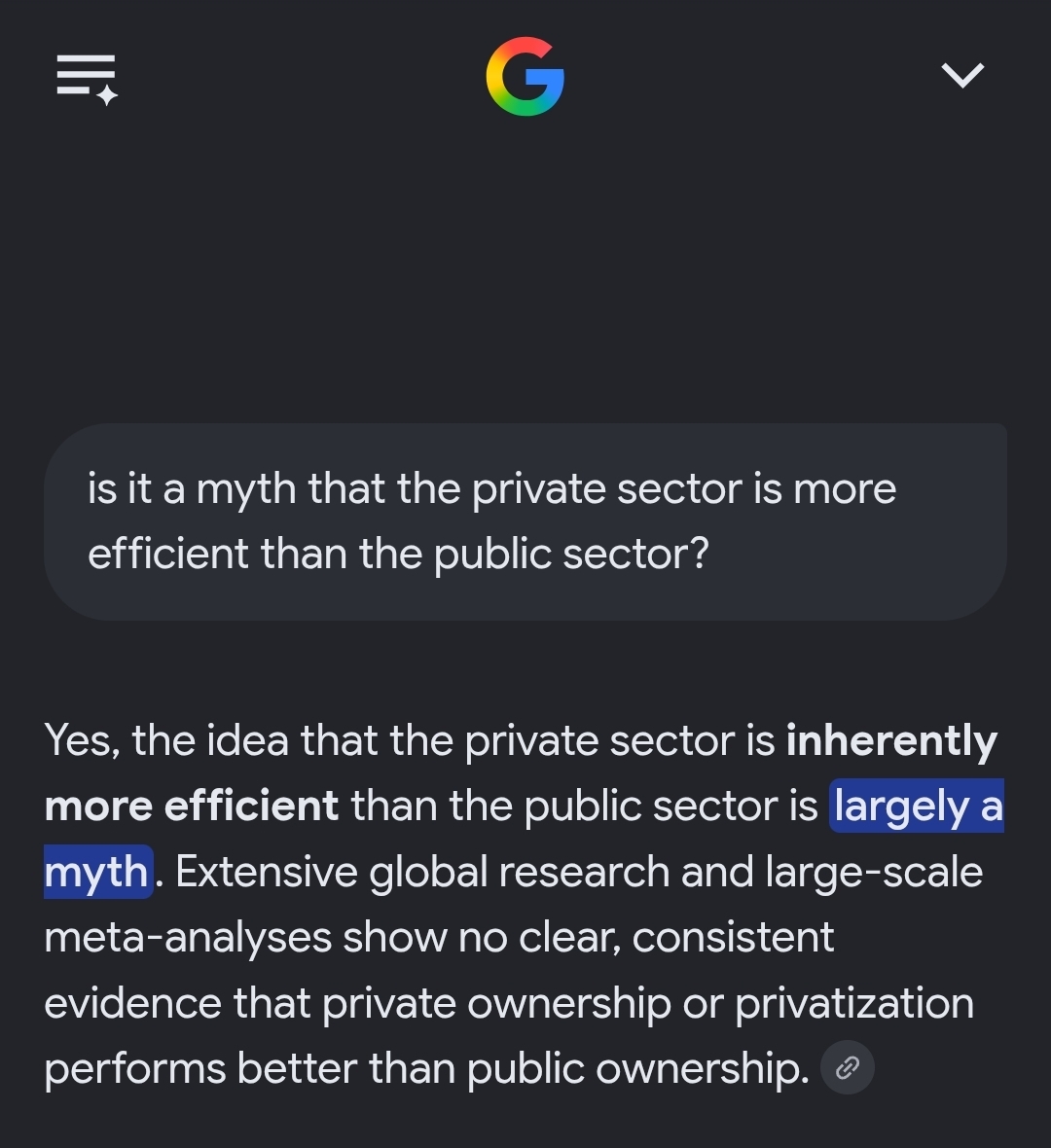Screen dimensions: 1051x1148
Task: Tap the highlighted "largely a myth" text
Action: (x=918, y=807)
